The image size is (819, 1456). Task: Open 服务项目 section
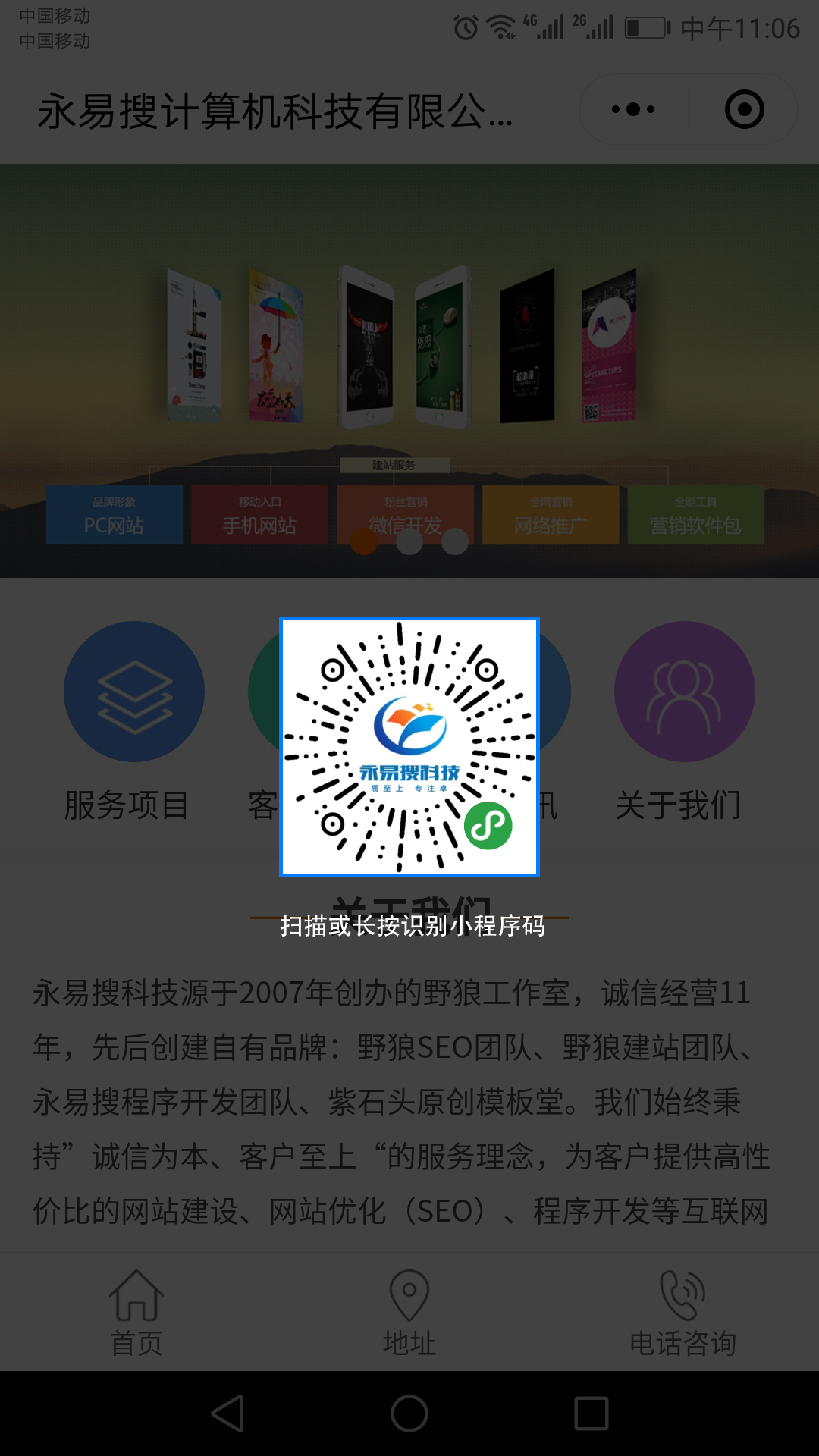click(133, 720)
